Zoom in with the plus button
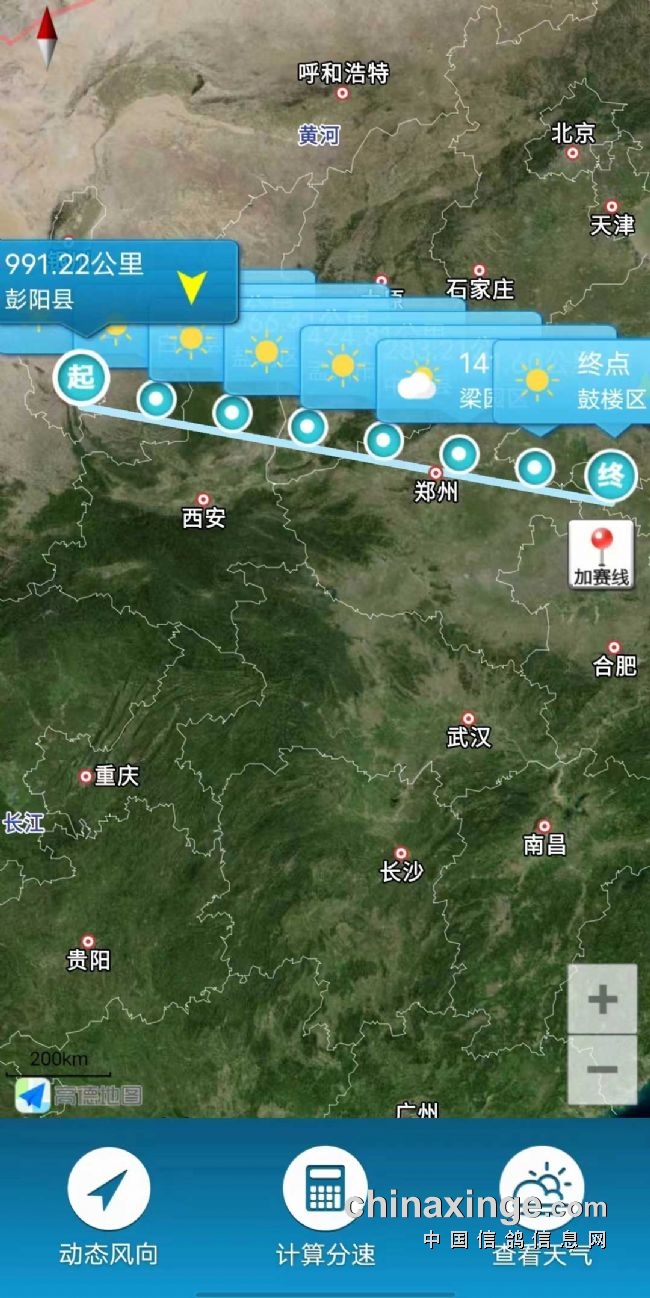Image resolution: width=650 pixels, height=1298 pixels. [602, 999]
